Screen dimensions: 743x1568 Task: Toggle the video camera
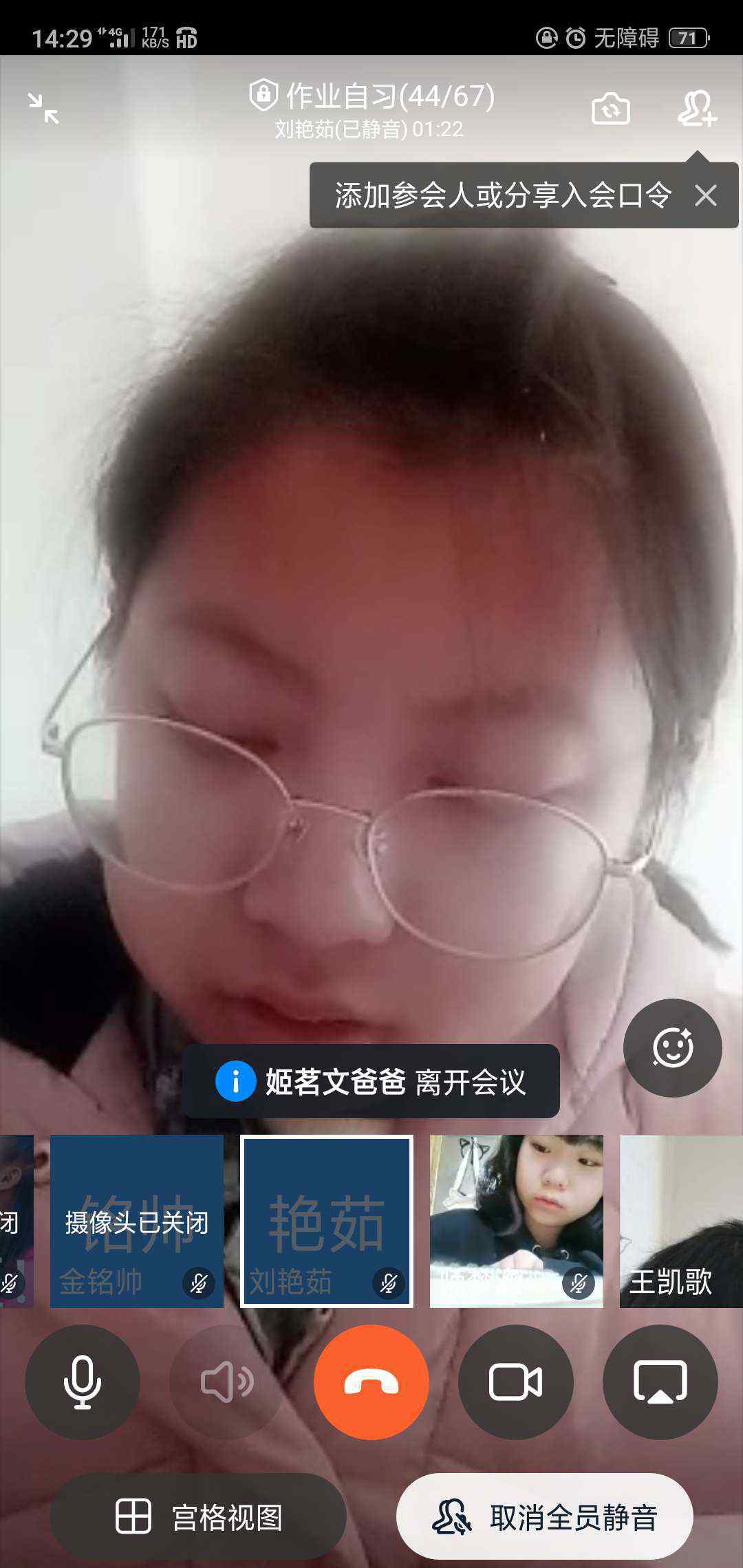click(516, 1382)
